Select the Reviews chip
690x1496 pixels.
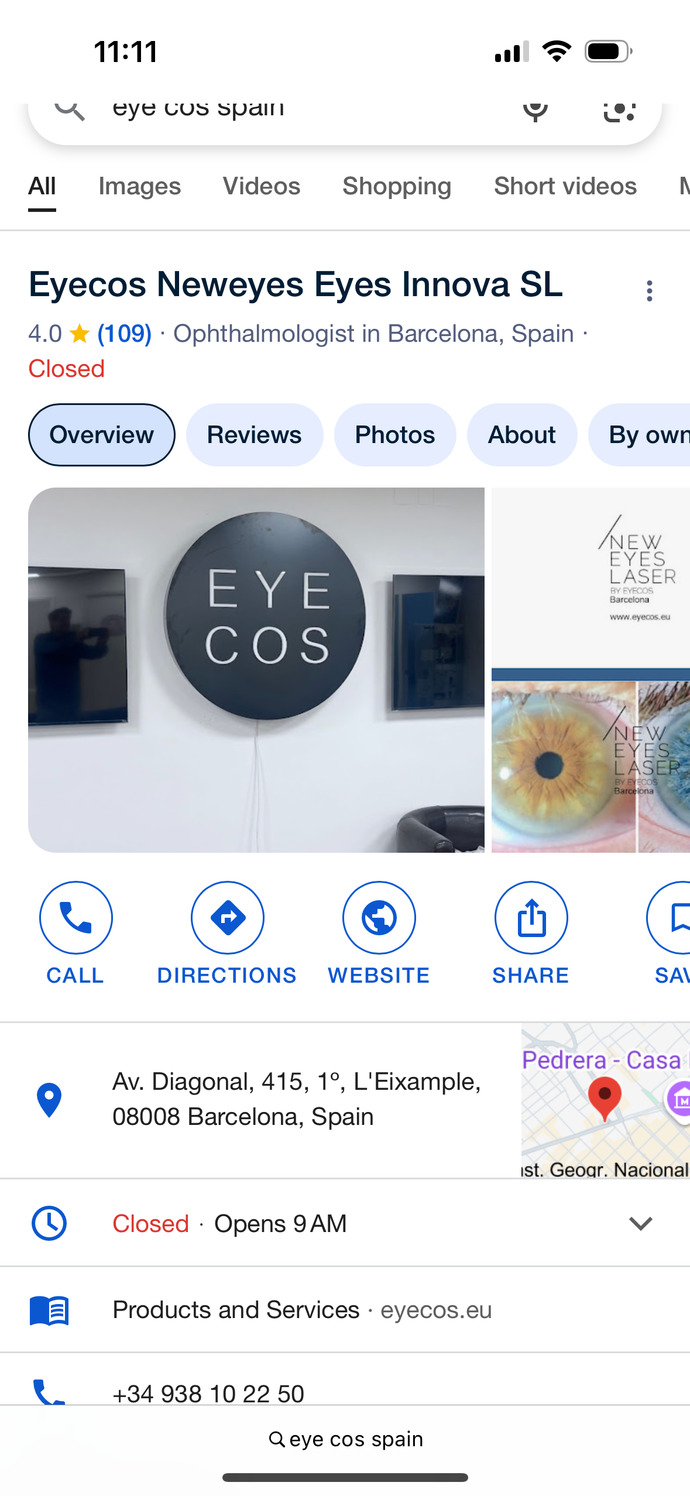click(254, 435)
